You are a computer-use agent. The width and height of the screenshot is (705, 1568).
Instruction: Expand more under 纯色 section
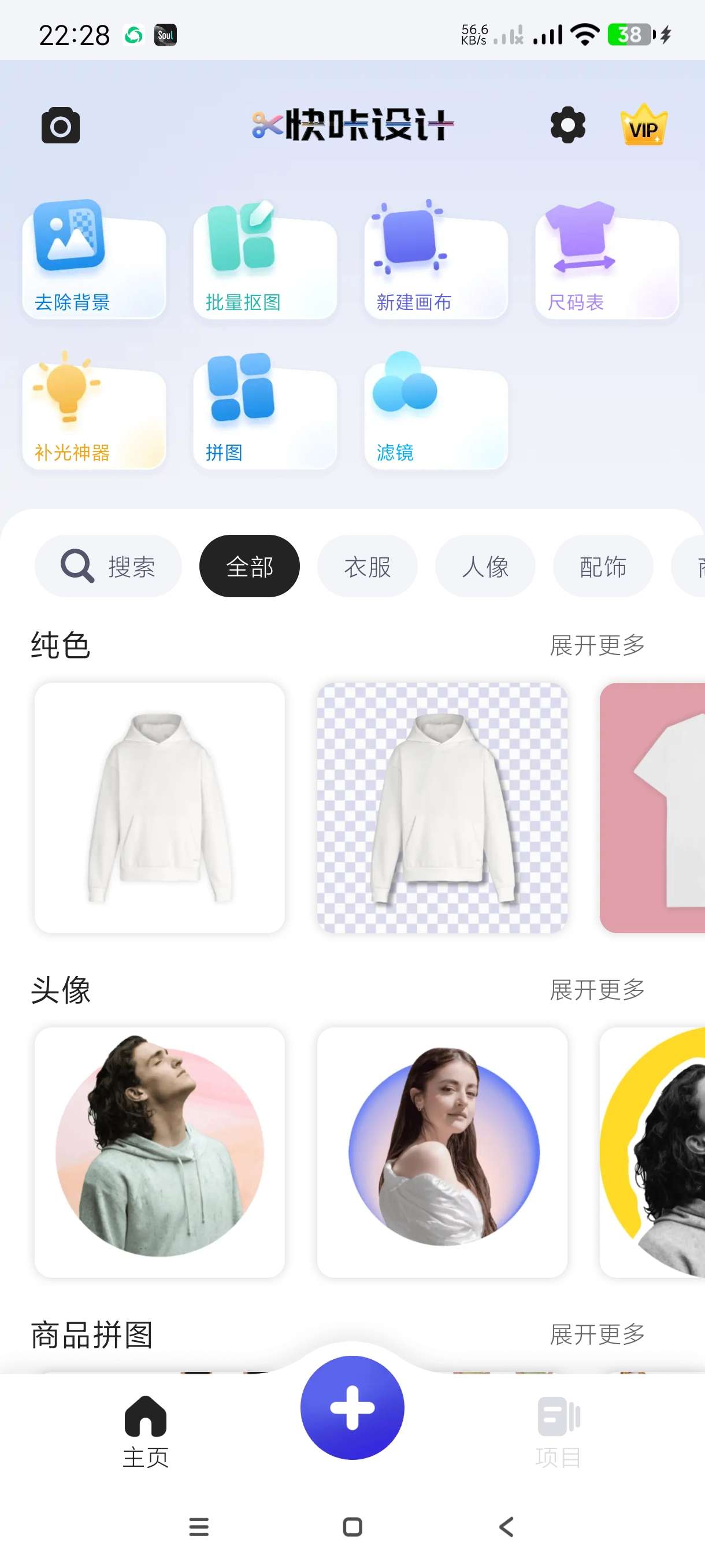(597, 645)
